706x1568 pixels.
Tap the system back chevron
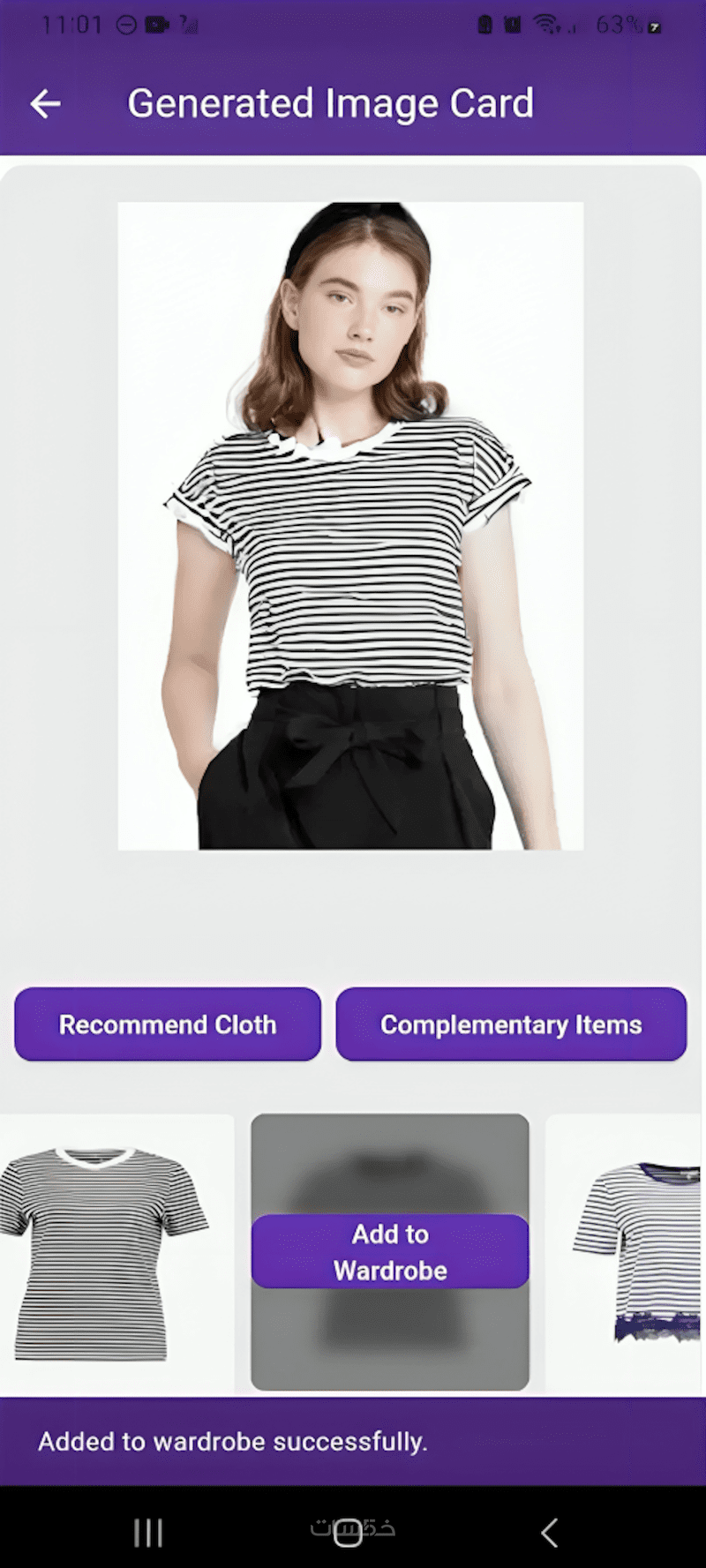549,1533
